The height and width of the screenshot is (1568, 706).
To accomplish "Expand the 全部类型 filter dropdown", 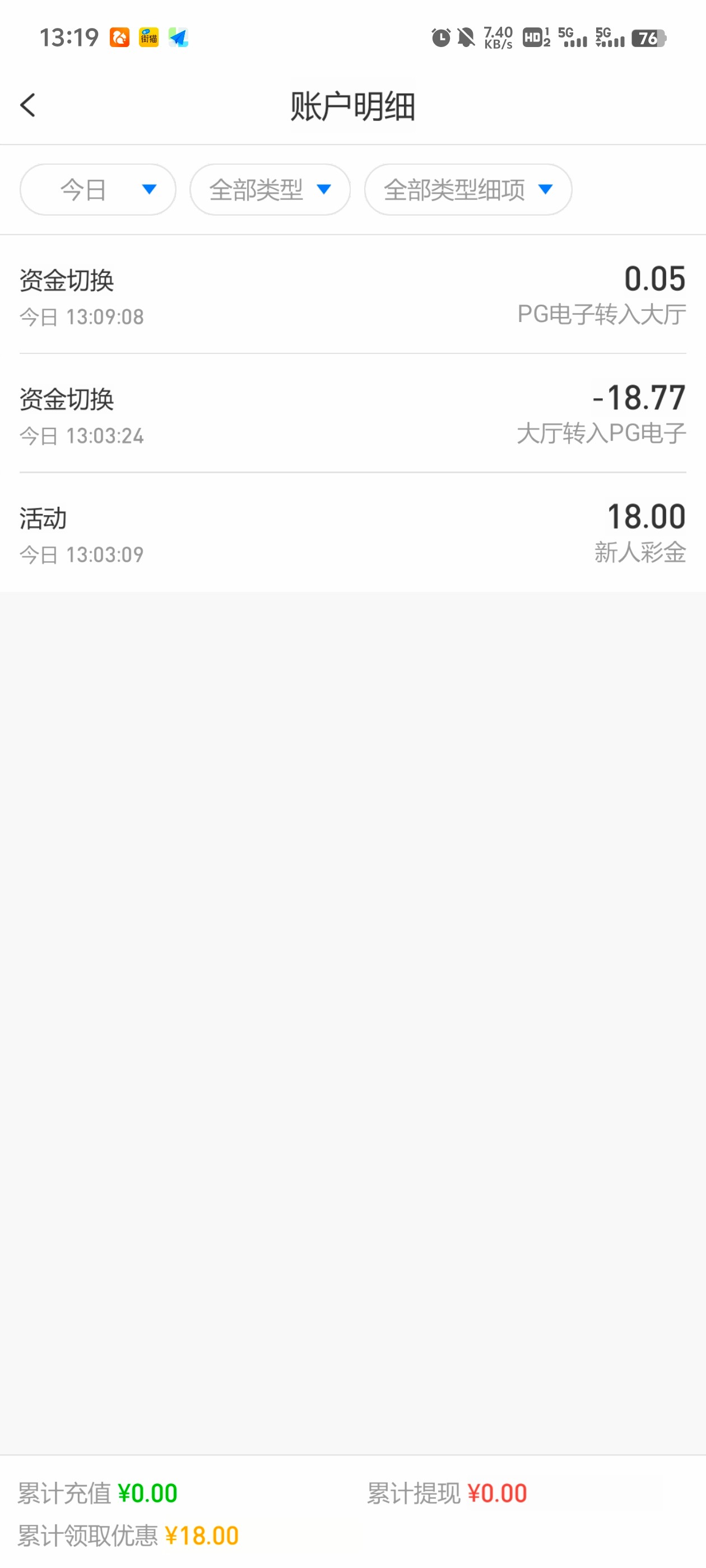I will pyautogui.click(x=270, y=190).
